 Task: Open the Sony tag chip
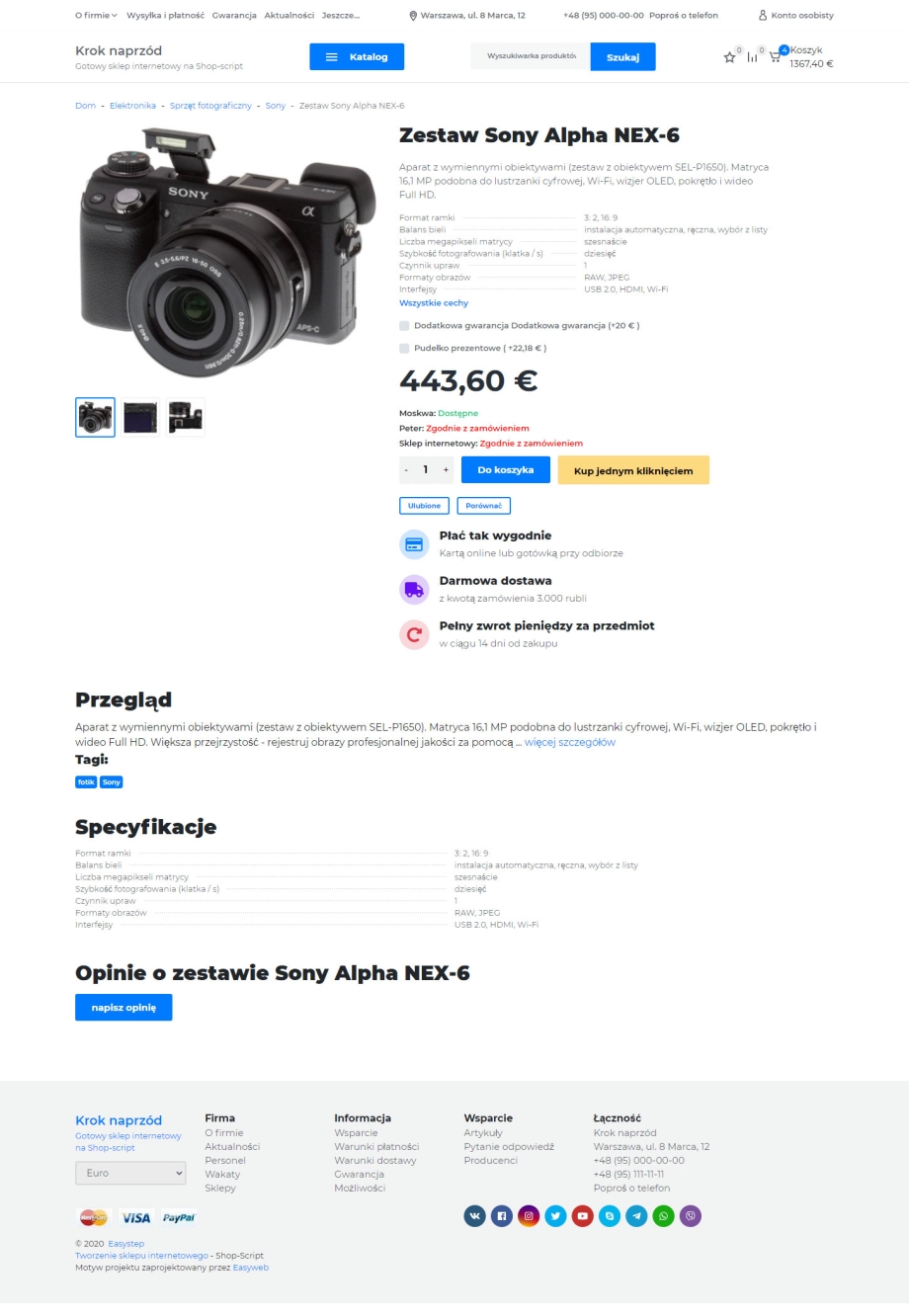pos(112,782)
